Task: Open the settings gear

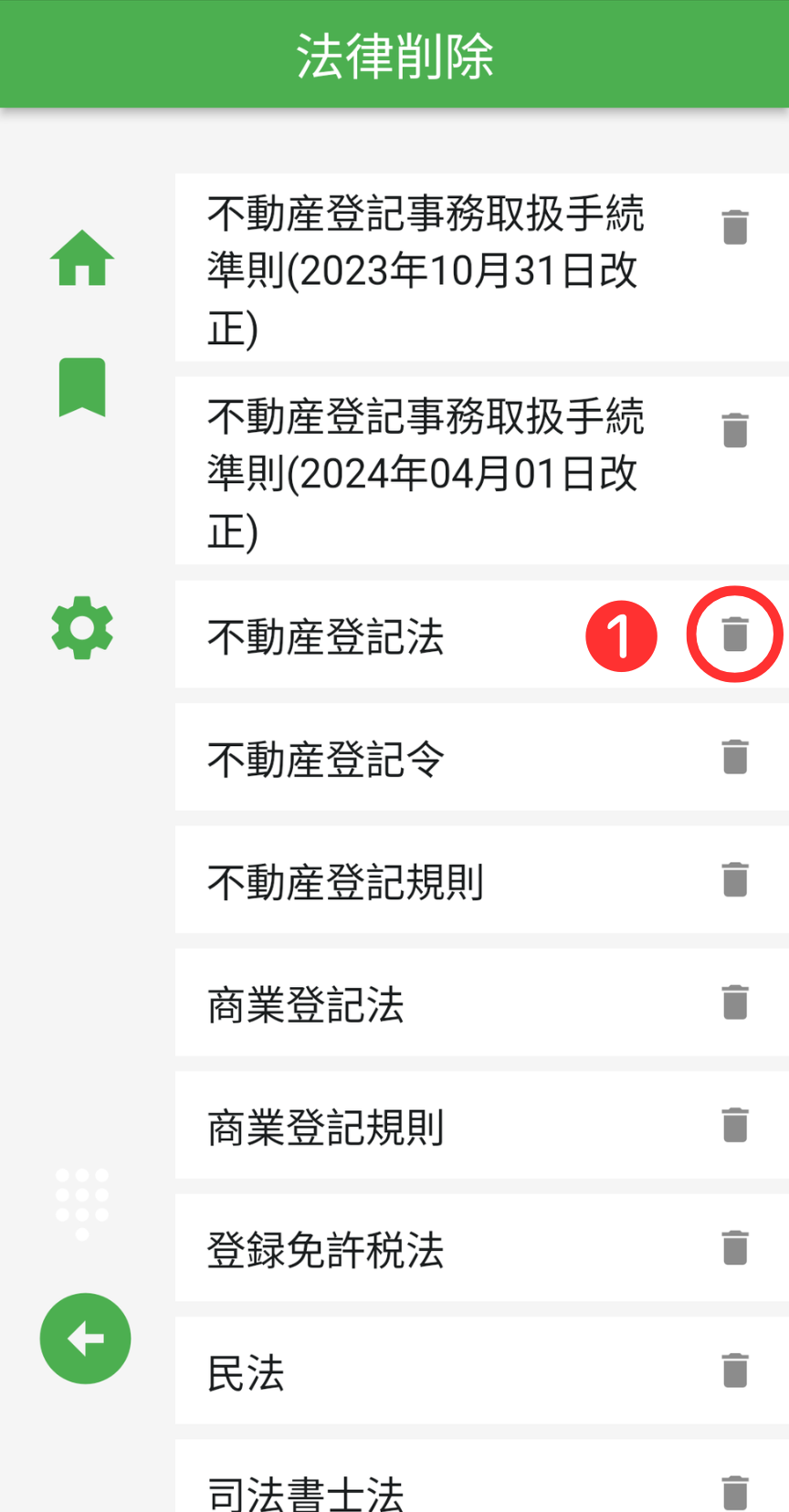Action: [x=82, y=628]
